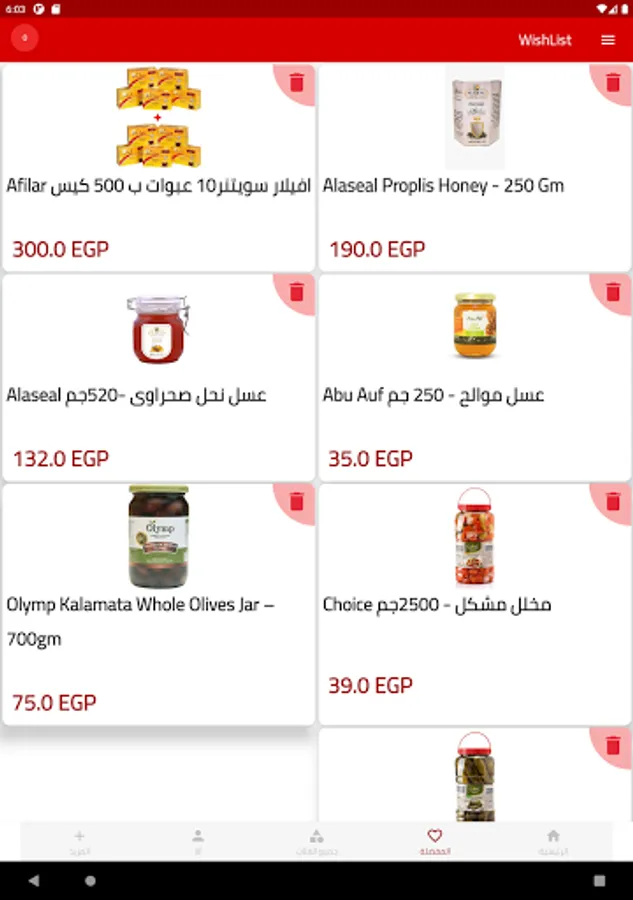Select the heart favorites tab
The image size is (633, 900).
[x=434, y=841]
